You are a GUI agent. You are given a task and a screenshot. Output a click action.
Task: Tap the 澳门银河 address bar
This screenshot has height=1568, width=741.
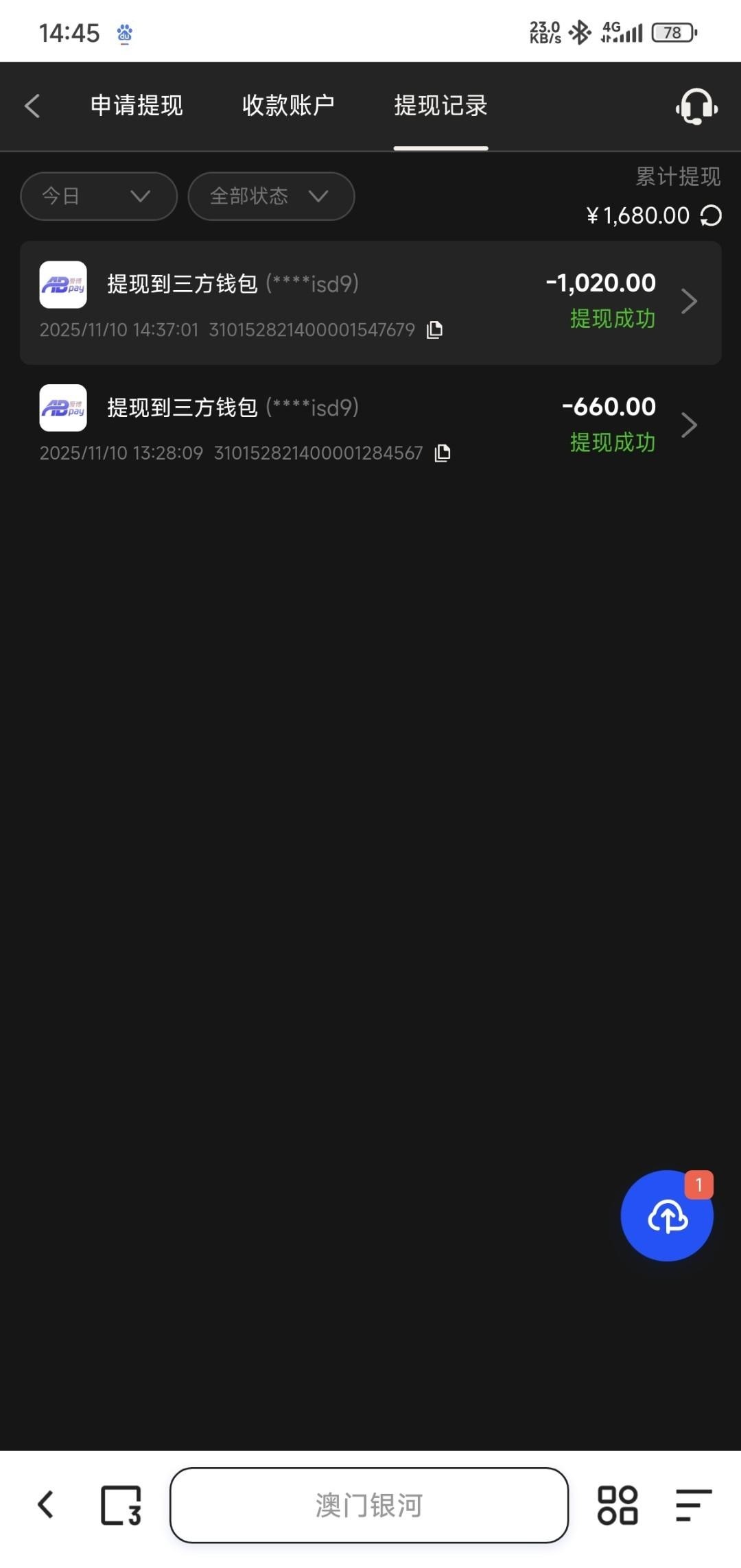(369, 1505)
